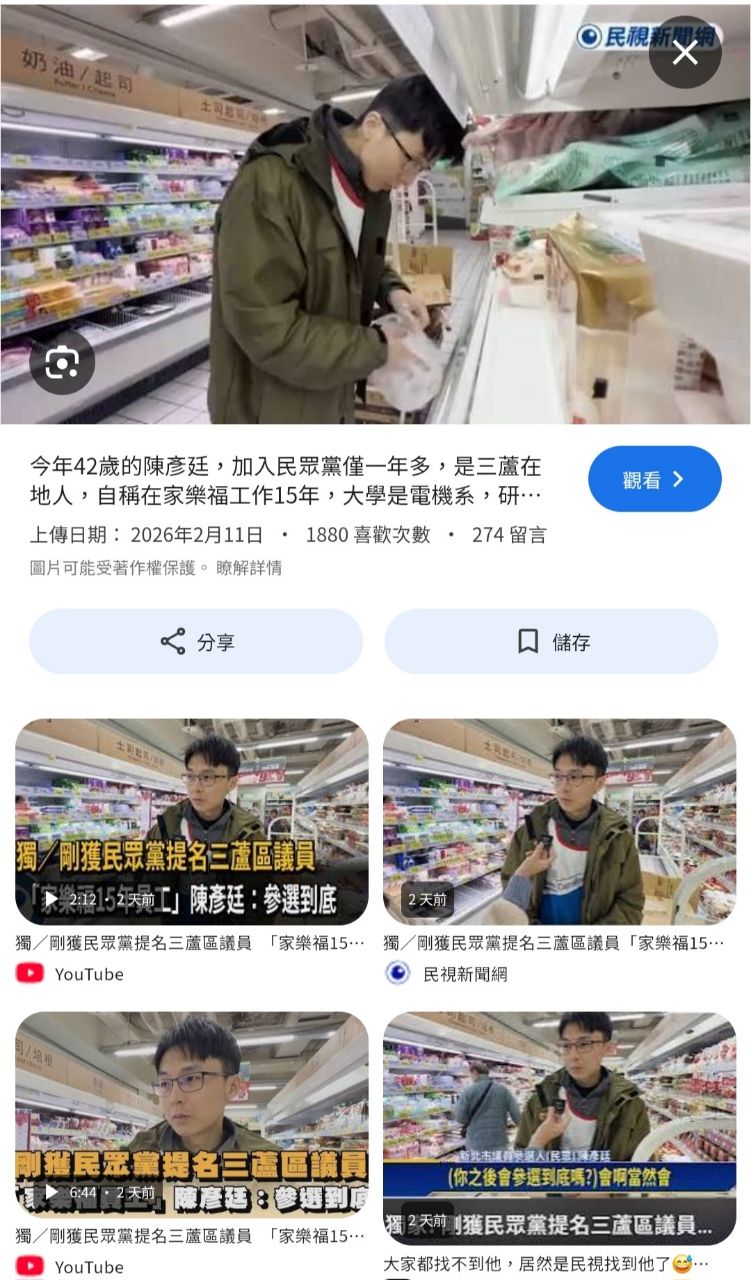Close the image viewer
Screen dimensions: 751x1280
point(685,52)
